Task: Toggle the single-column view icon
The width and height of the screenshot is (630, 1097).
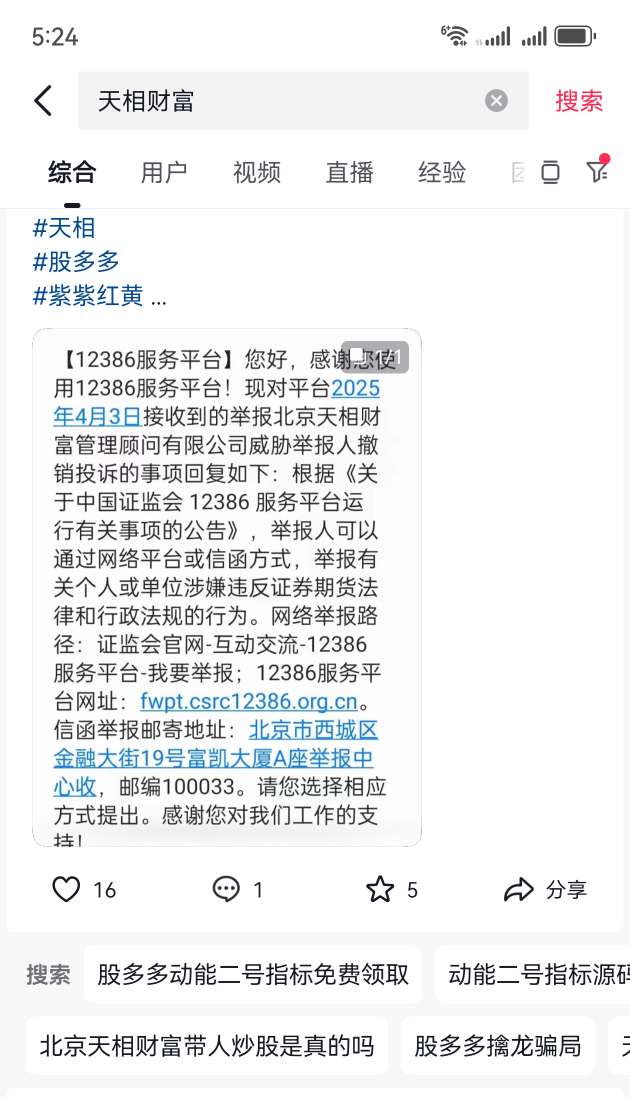Action: coord(551,172)
